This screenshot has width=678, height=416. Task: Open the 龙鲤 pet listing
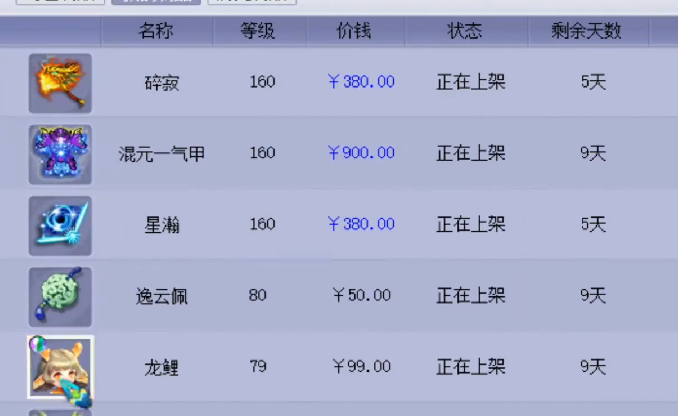pyautogui.click(x=339, y=367)
